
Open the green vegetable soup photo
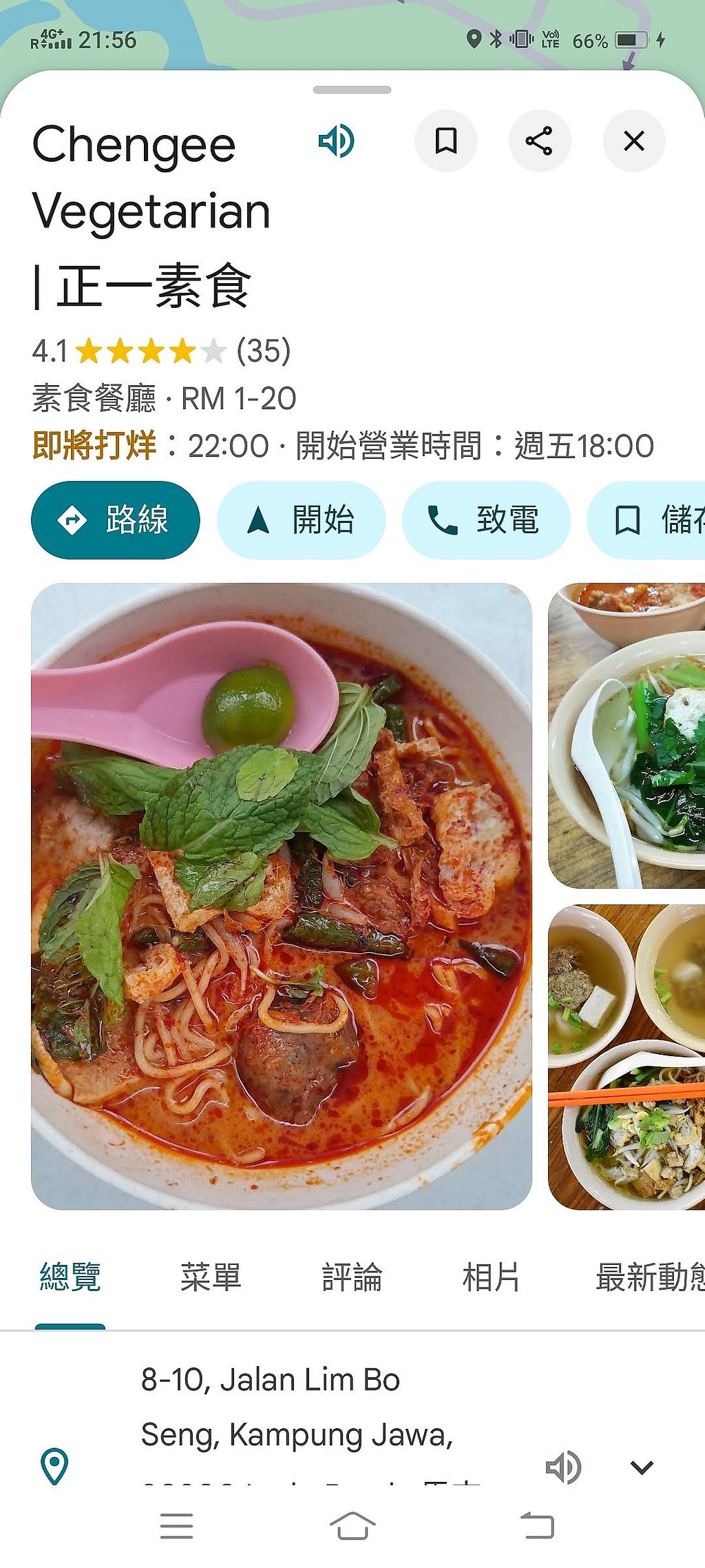click(x=627, y=736)
